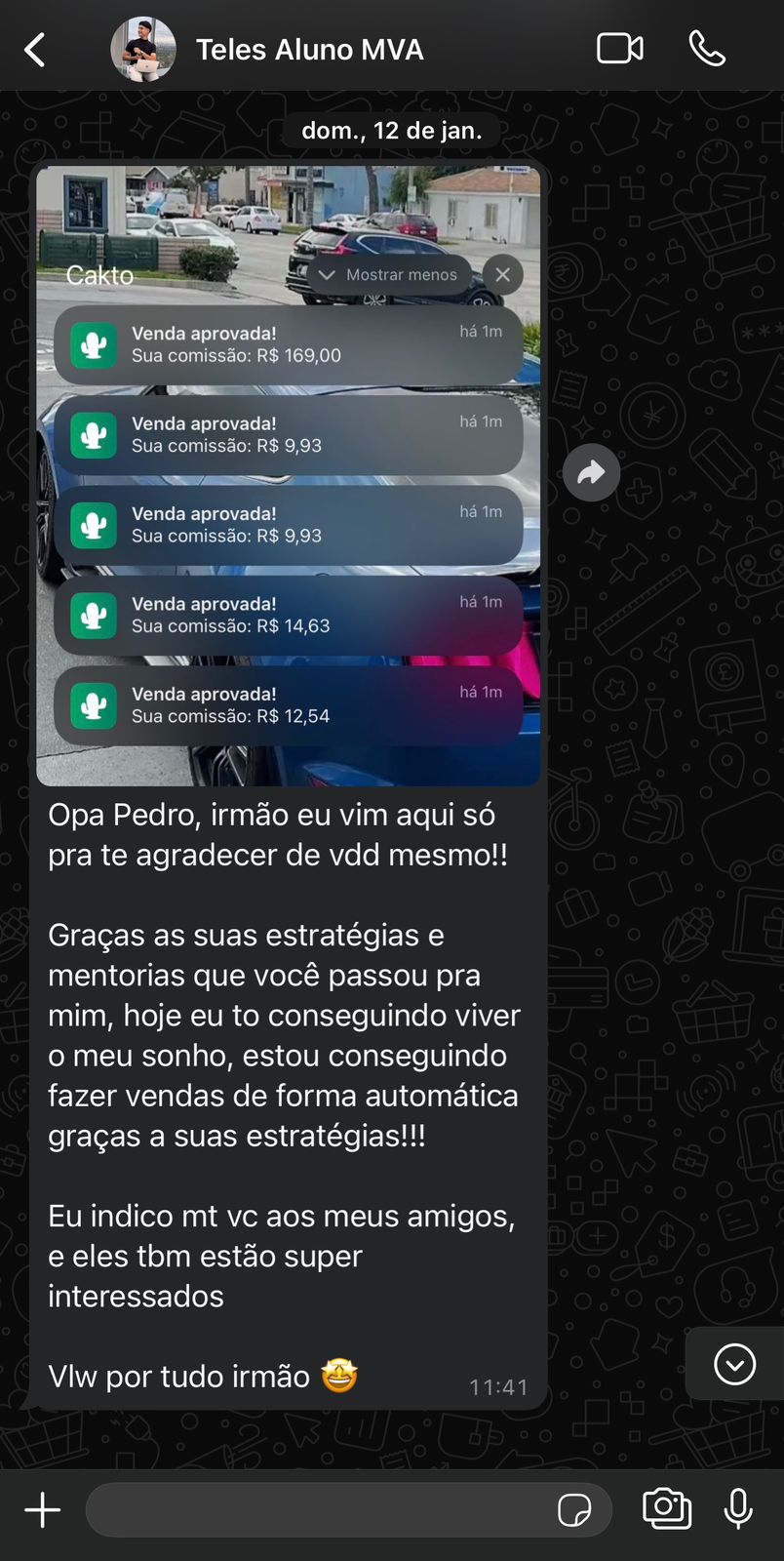Open the sales screenshot image in the message

289,474
